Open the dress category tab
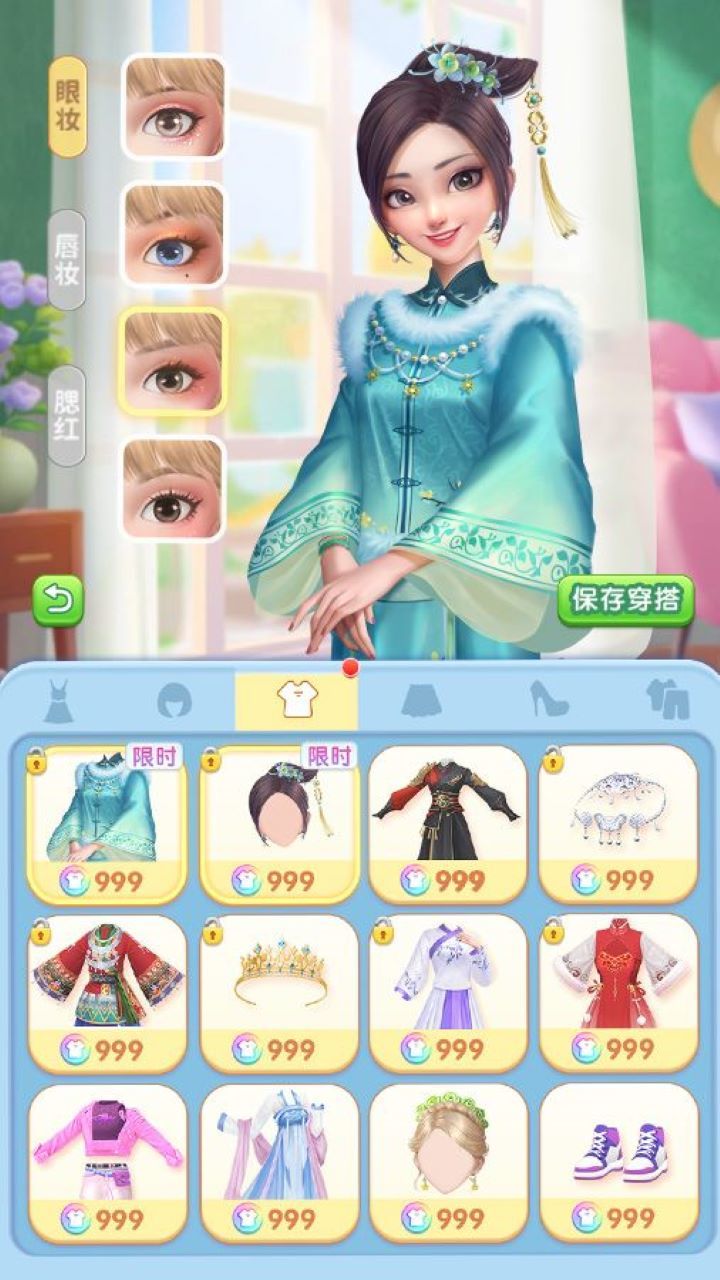 (58, 700)
